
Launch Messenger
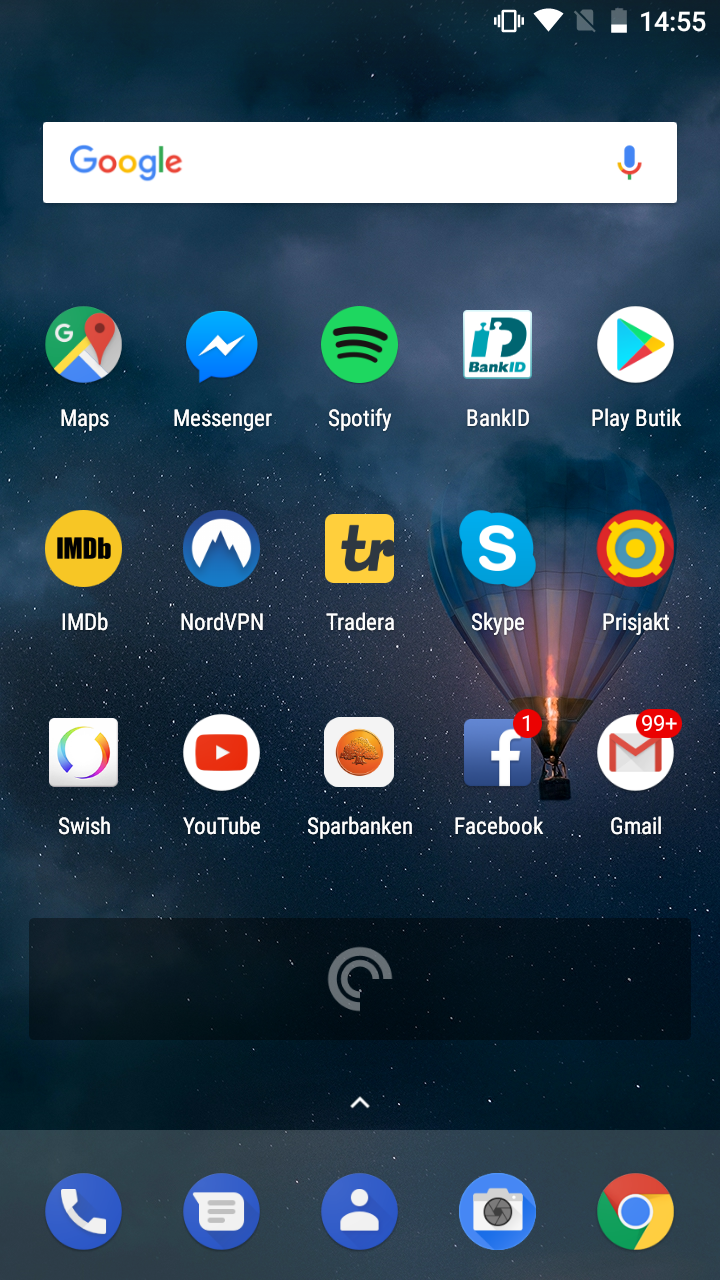point(222,345)
